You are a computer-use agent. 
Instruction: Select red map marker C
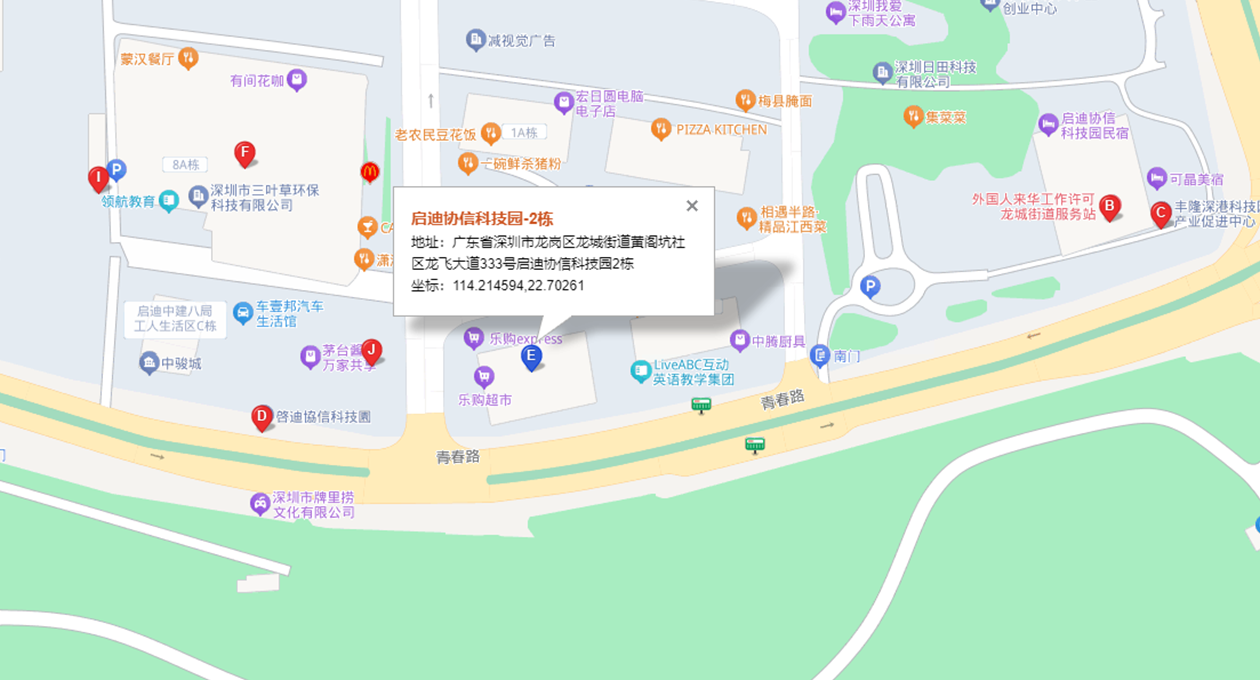[x=1161, y=213]
